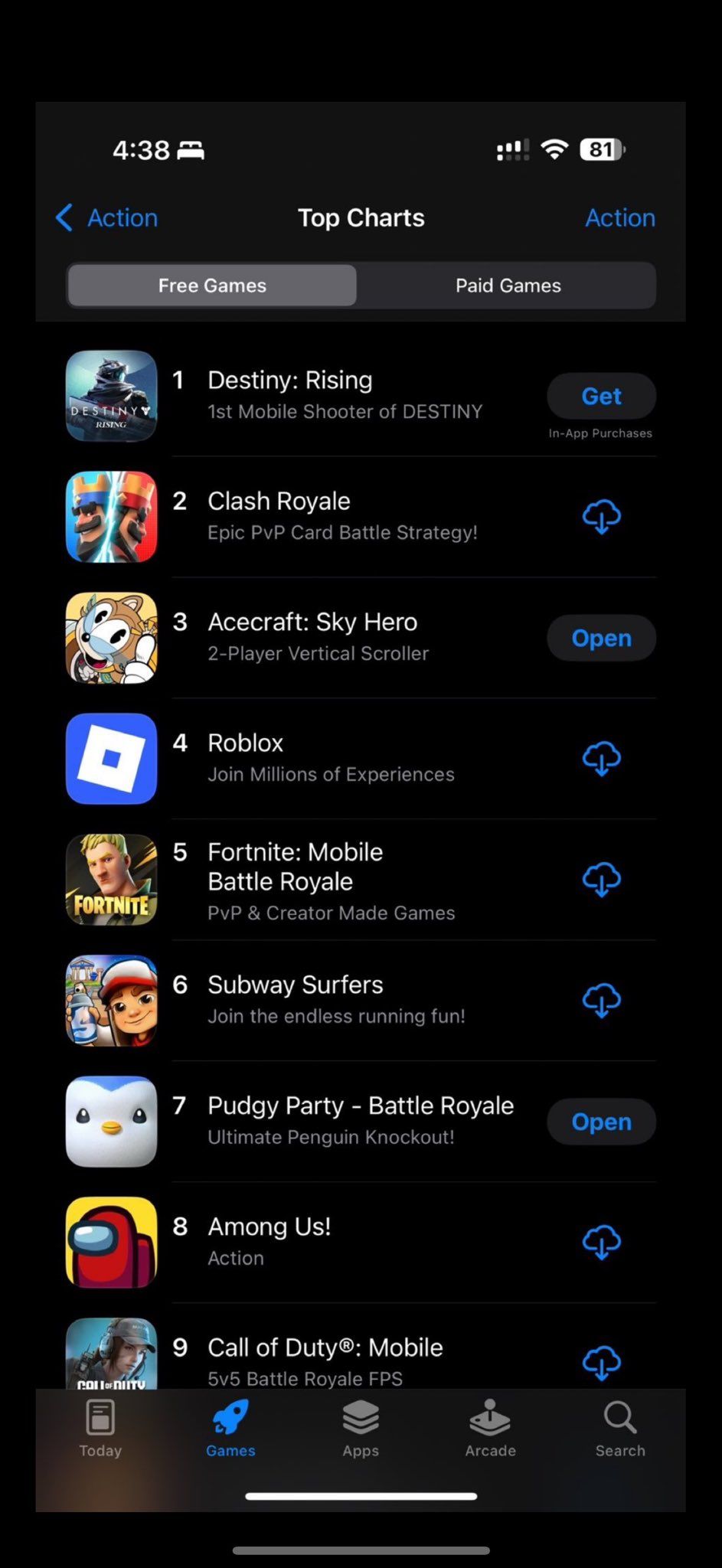Go to the Search tab

pos(620,1428)
